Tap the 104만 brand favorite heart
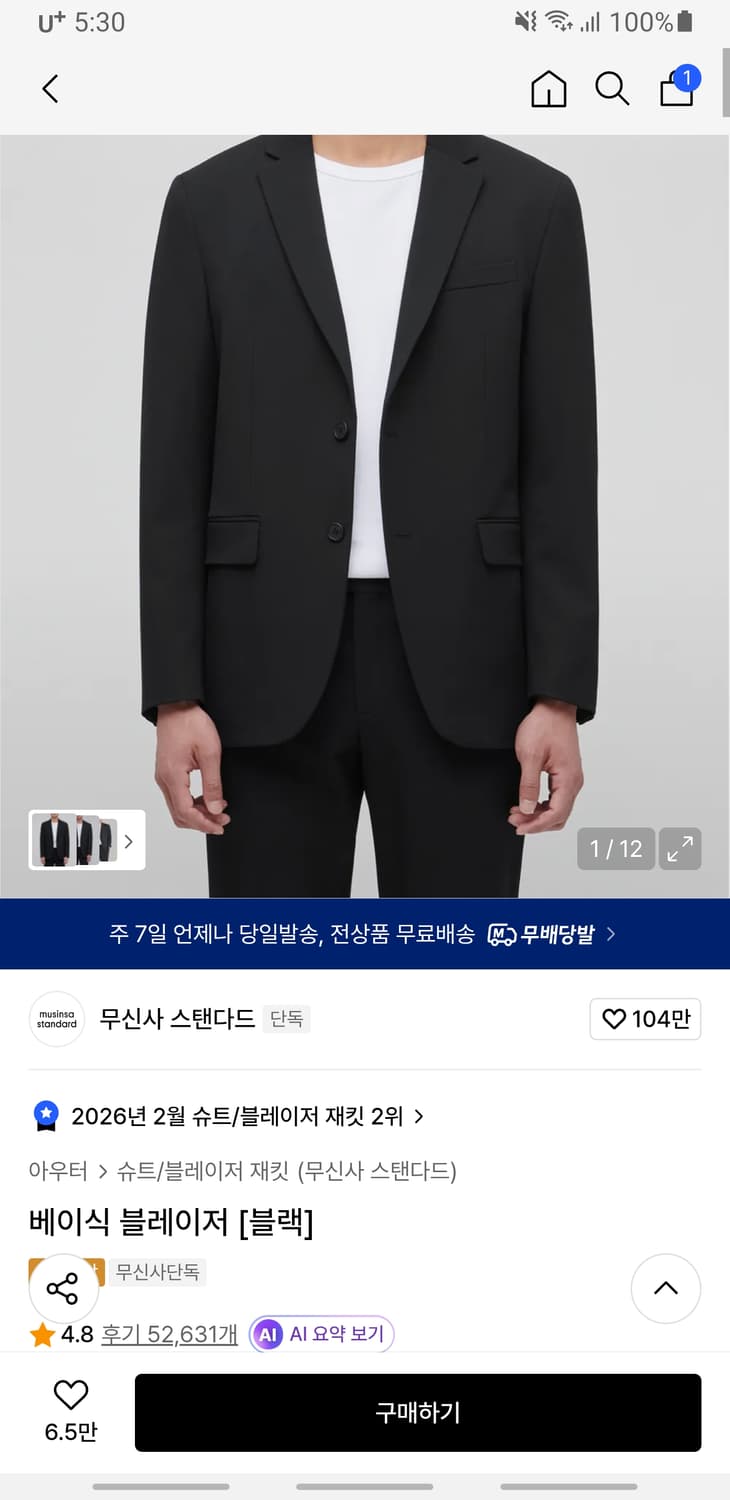This screenshot has height=1500, width=730. pos(645,1019)
